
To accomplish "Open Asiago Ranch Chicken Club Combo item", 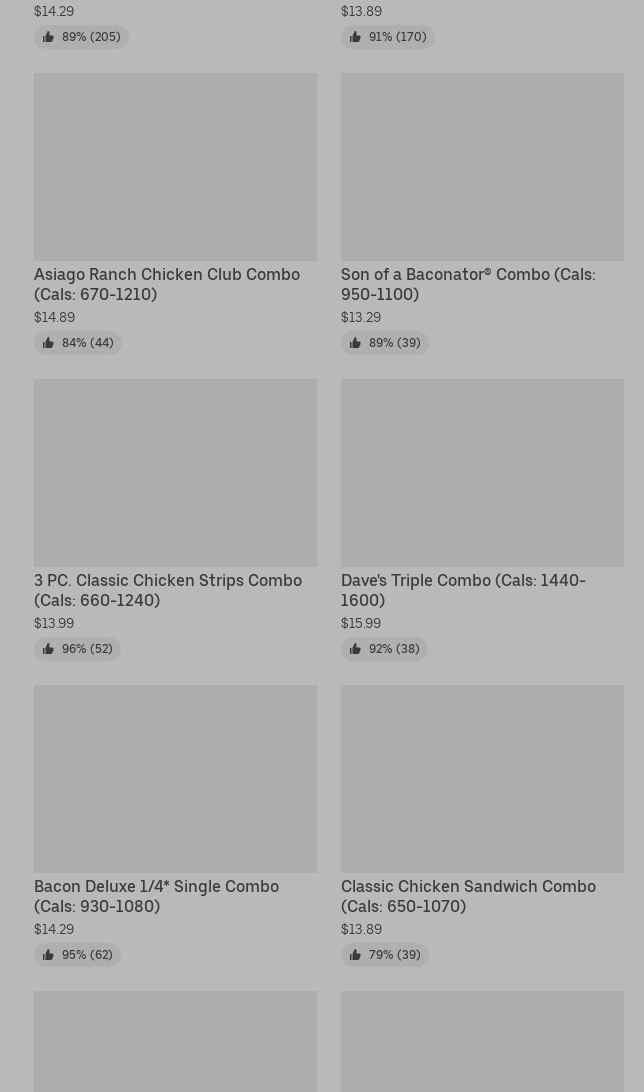I will tap(175, 213).
